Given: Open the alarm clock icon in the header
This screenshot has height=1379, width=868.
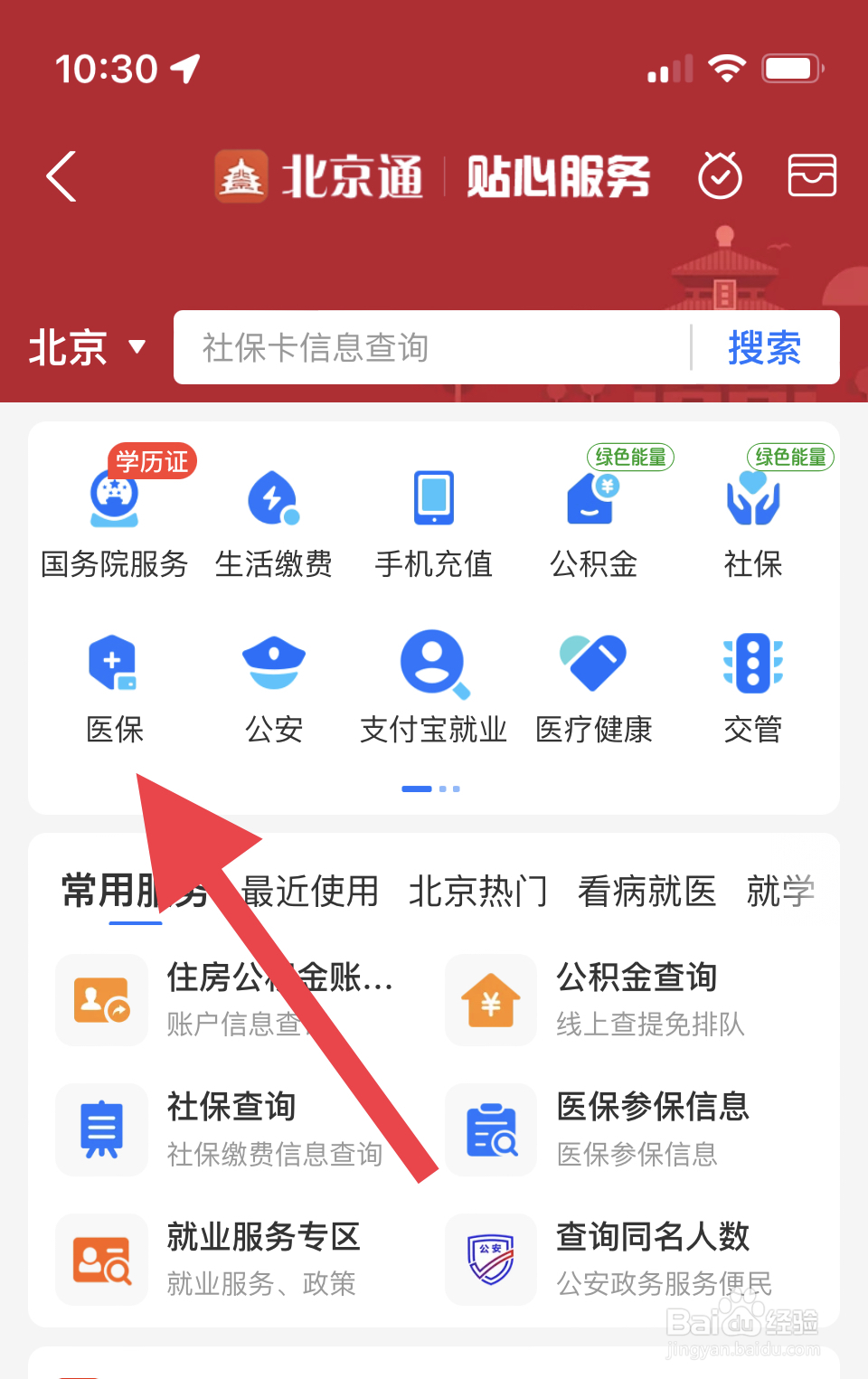Looking at the screenshot, I should (x=720, y=176).
